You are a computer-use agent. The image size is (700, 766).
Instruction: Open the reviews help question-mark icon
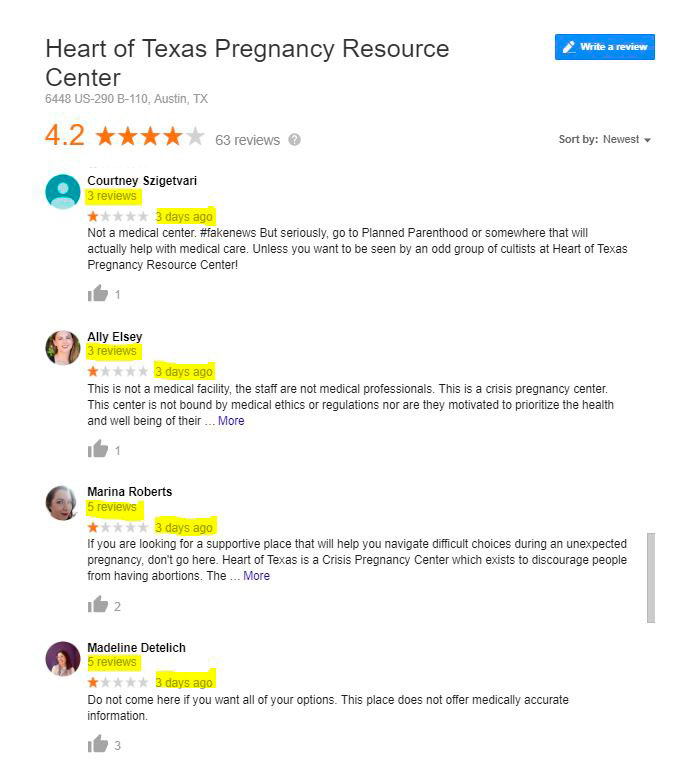(x=294, y=140)
